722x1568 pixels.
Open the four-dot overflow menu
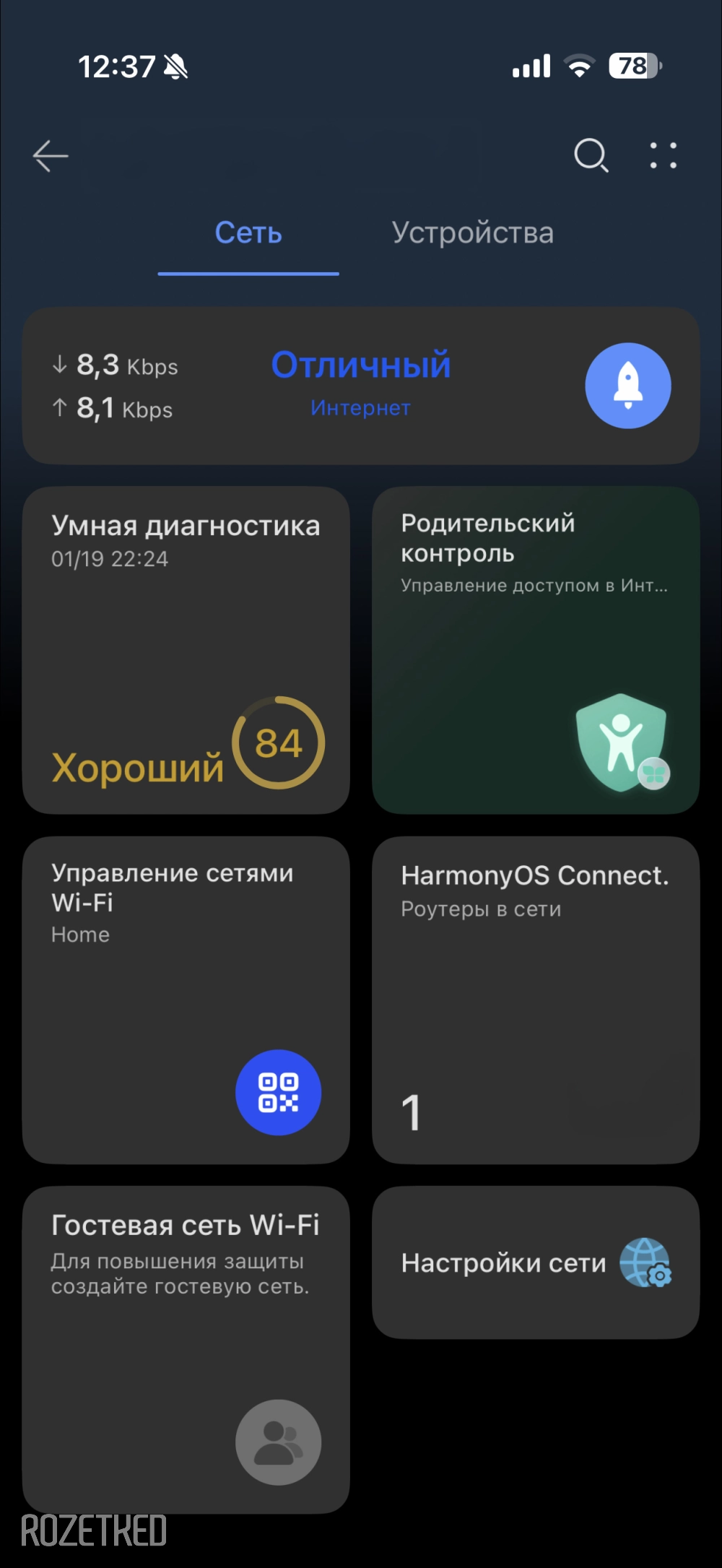click(663, 155)
